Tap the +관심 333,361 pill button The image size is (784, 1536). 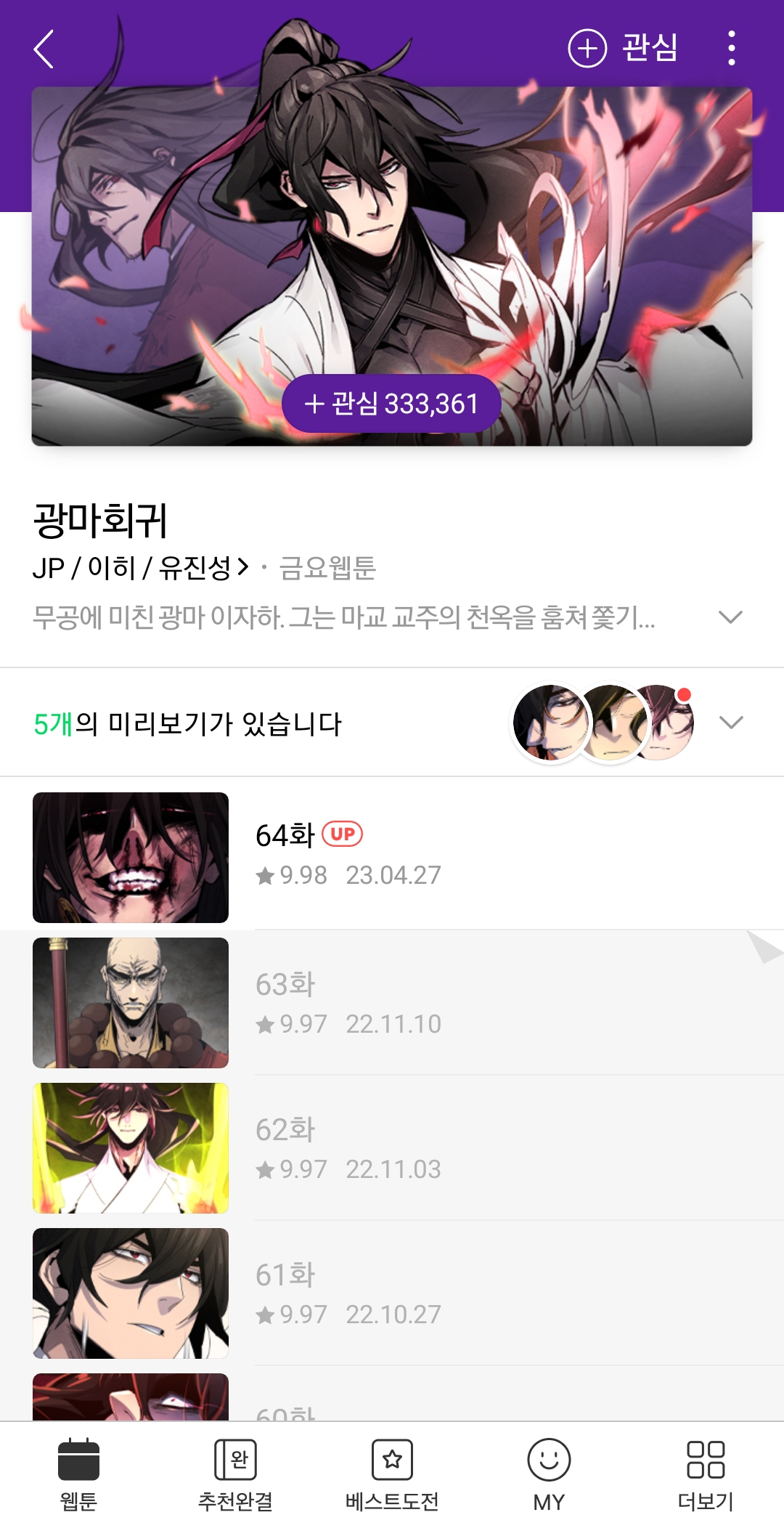click(x=391, y=404)
